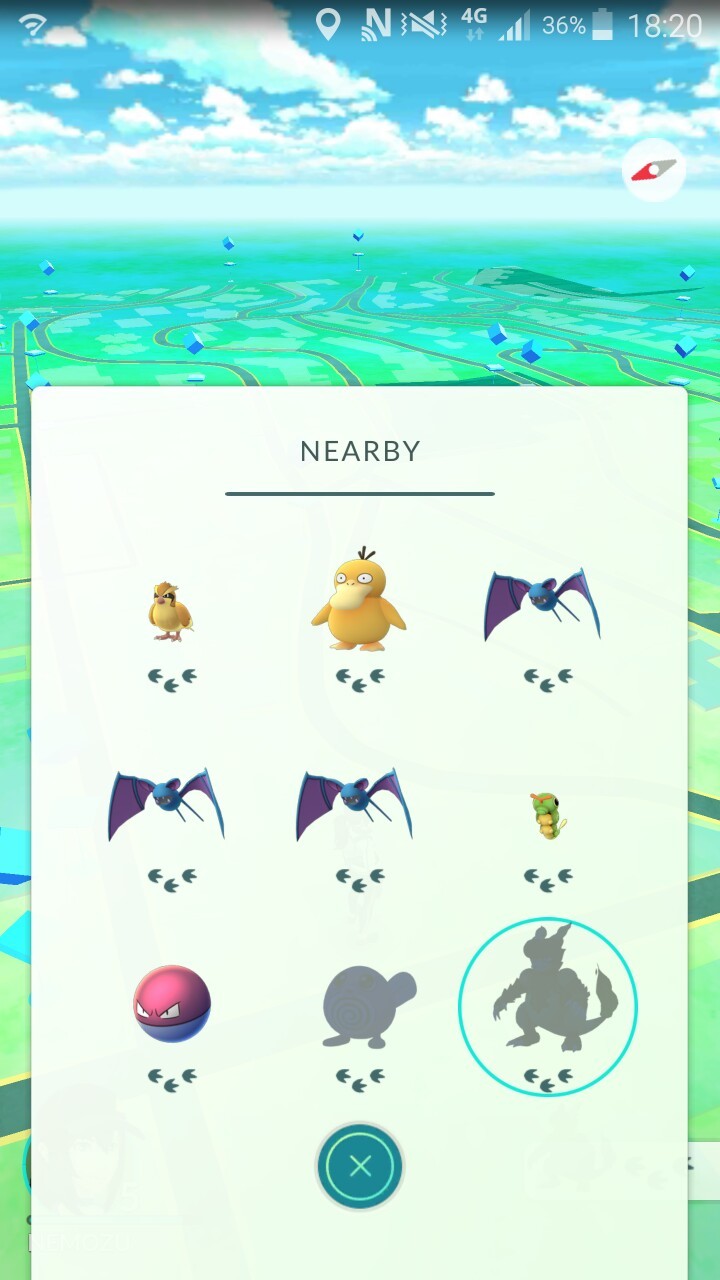Track the nearby Voltorb
The width and height of the screenshot is (720, 1280).
point(172,1004)
